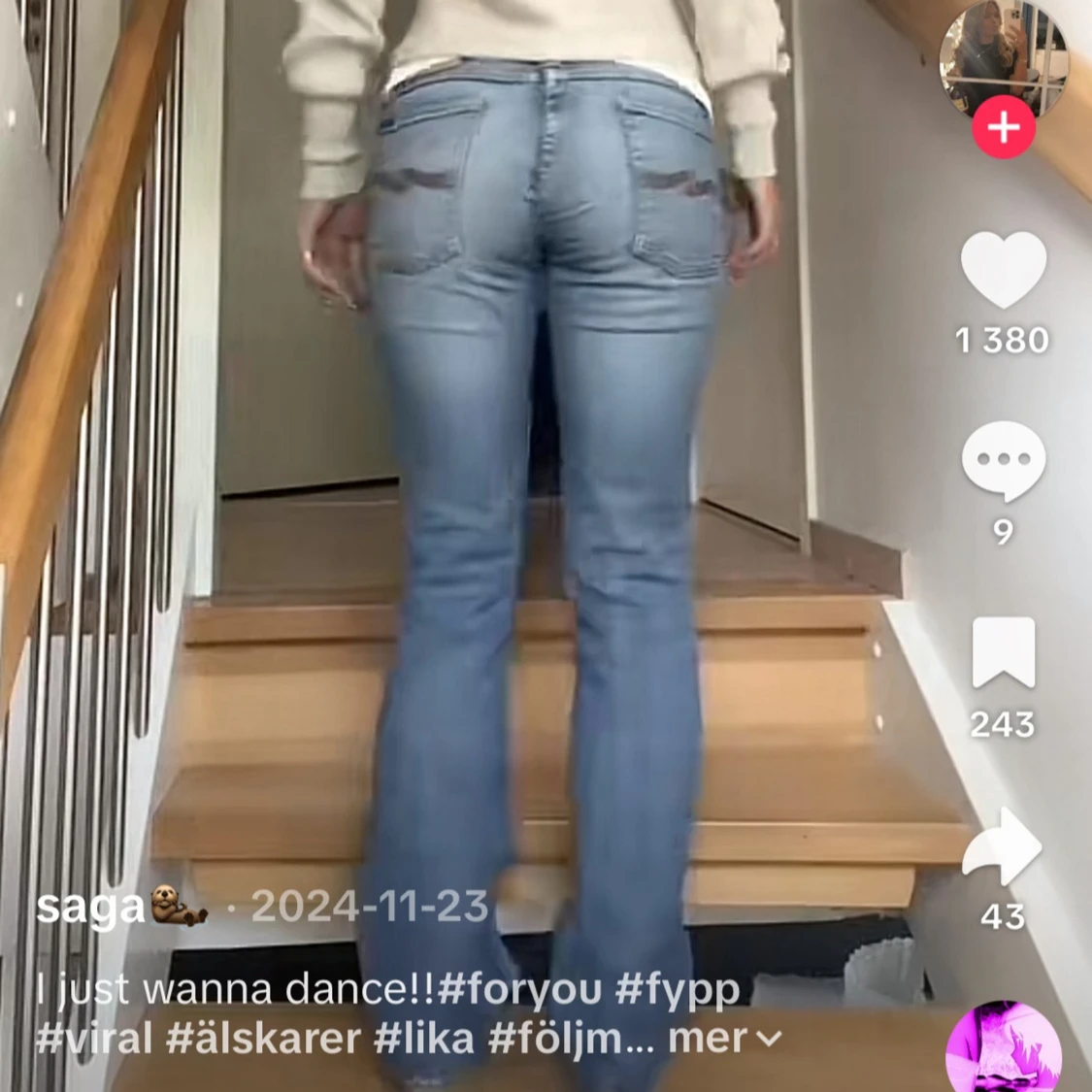Open the #lika hashtag

pyautogui.click(x=424, y=1039)
